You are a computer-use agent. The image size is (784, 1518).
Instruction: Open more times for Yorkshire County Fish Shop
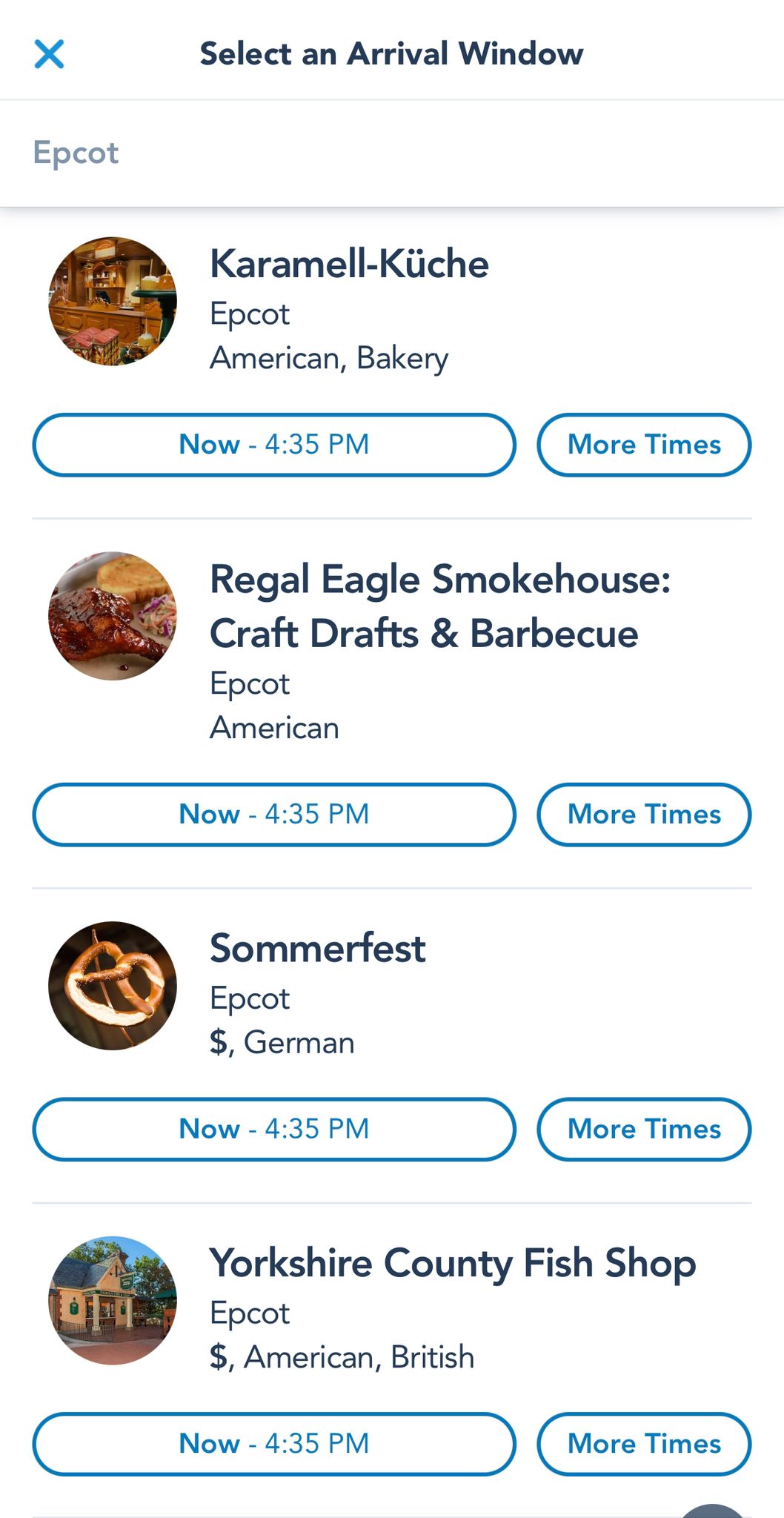[643, 1443]
